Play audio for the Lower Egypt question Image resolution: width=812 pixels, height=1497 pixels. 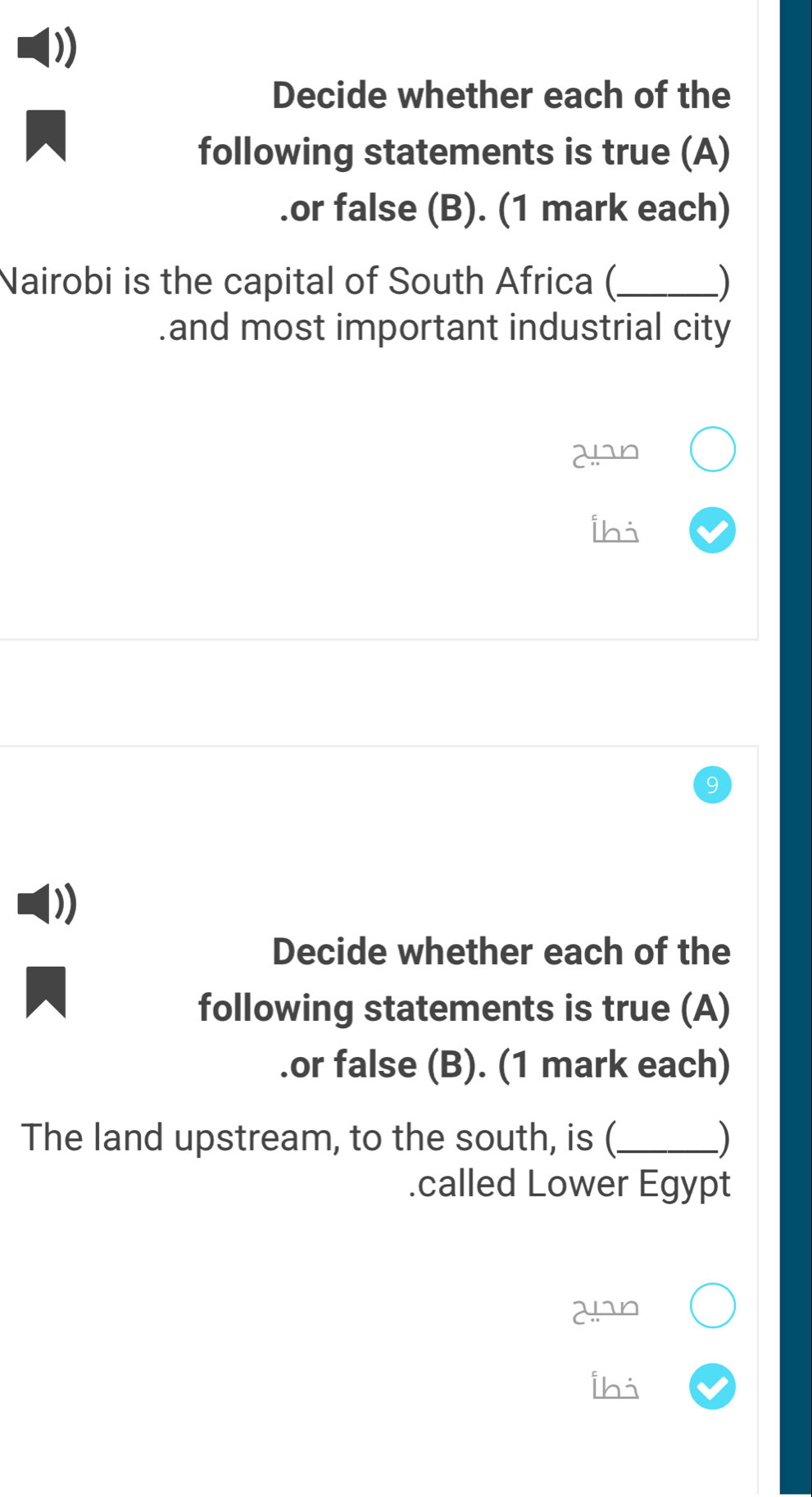click(x=47, y=905)
